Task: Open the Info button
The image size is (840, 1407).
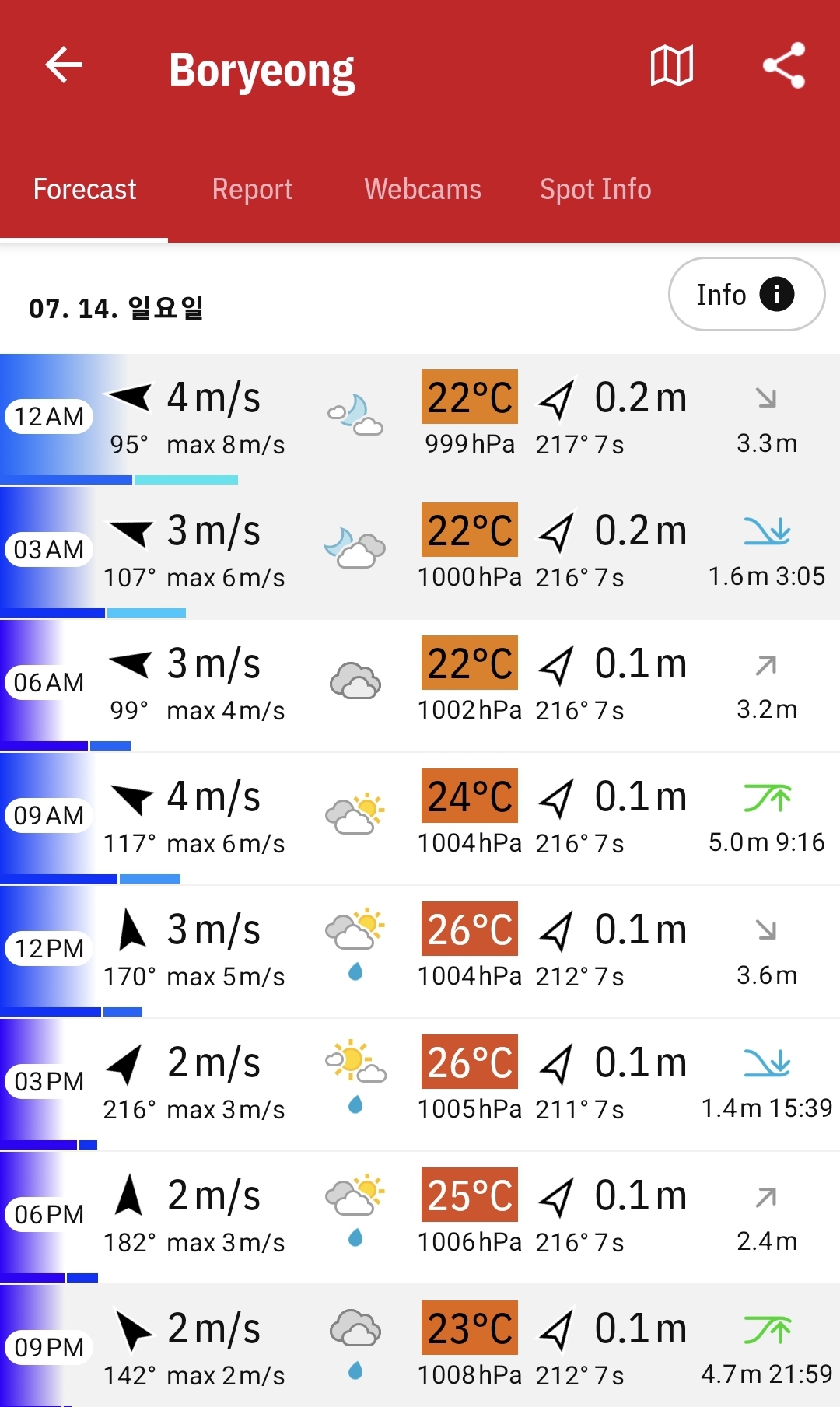Action: 747,294
